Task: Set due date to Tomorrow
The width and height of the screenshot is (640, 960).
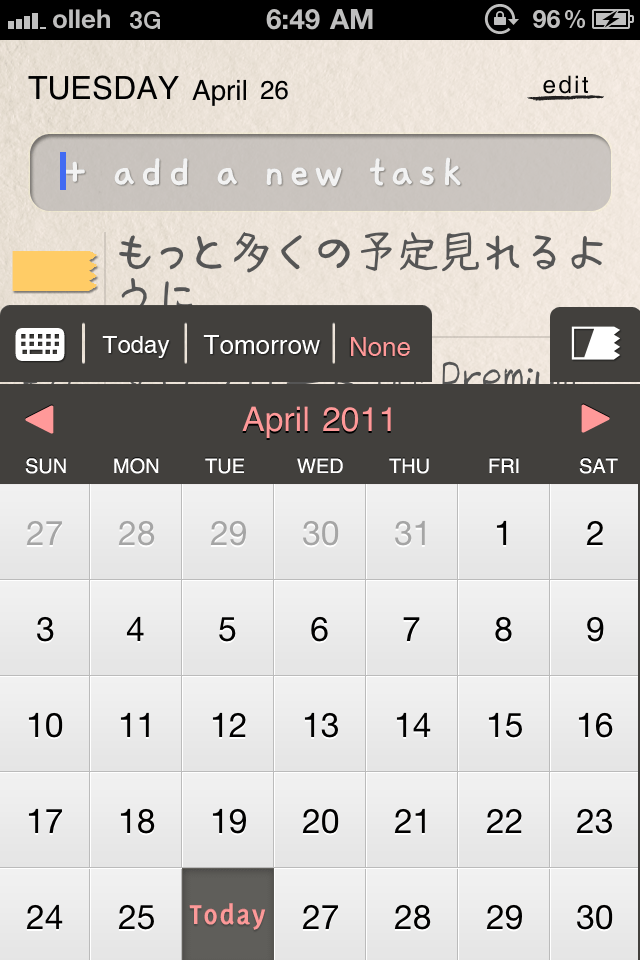Action: (x=261, y=346)
